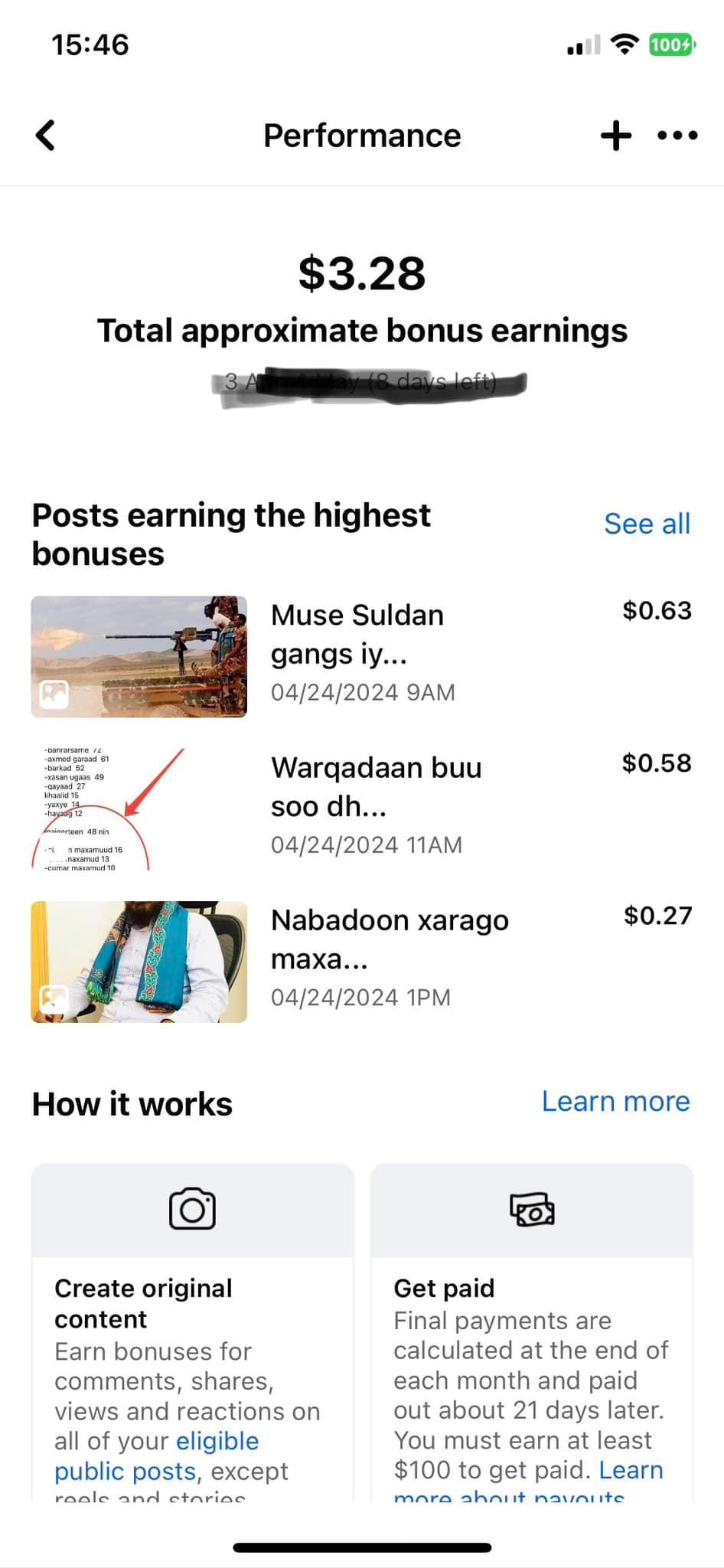Tap Learn more beside How it works
The width and height of the screenshot is (724, 1568).
tap(615, 1101)
